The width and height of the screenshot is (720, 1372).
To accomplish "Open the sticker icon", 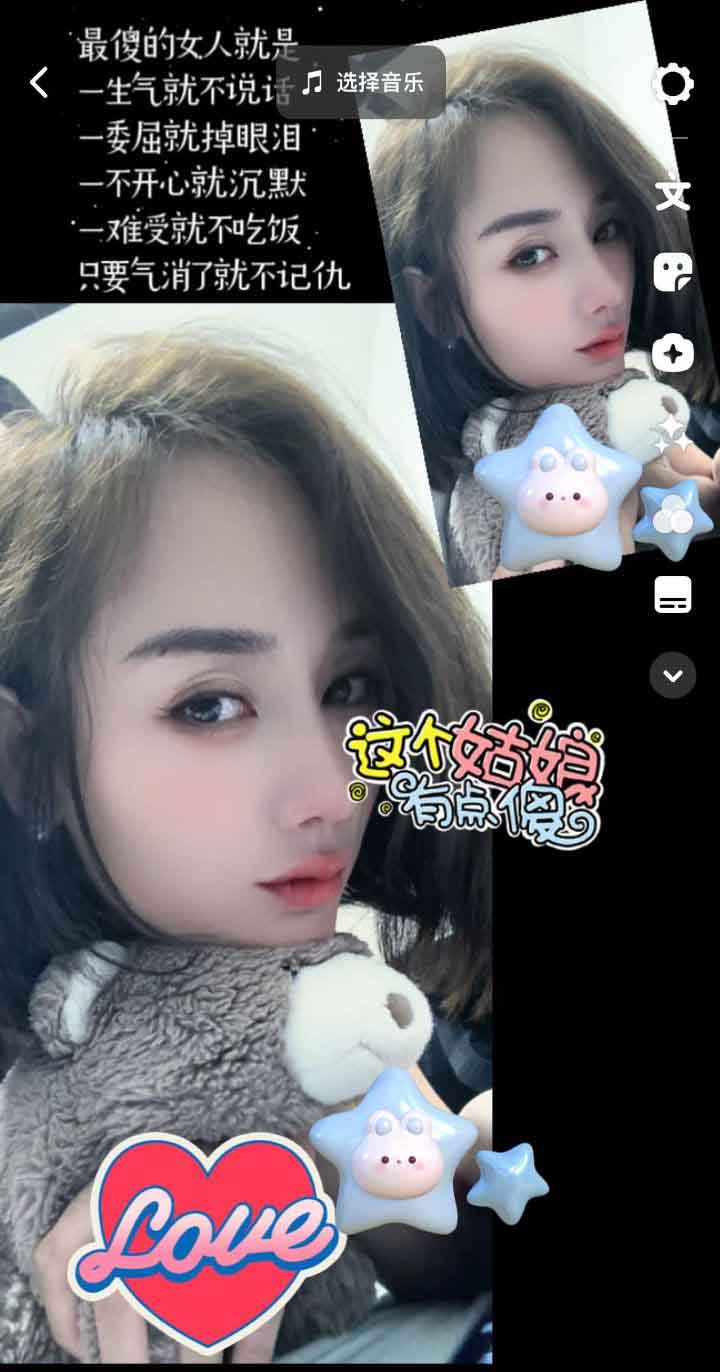I will (x=673, y=272).
